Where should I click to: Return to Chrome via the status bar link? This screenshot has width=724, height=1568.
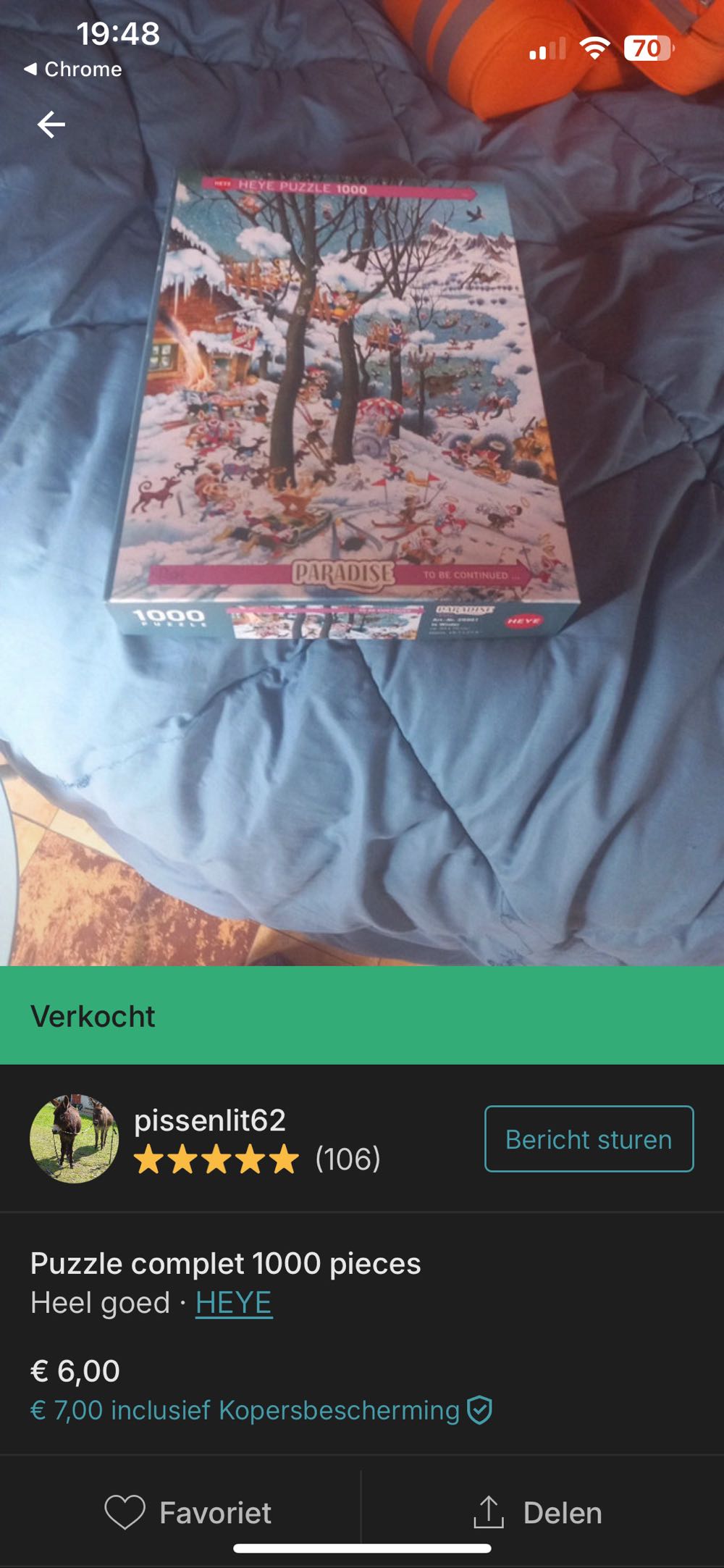(72, 70)
